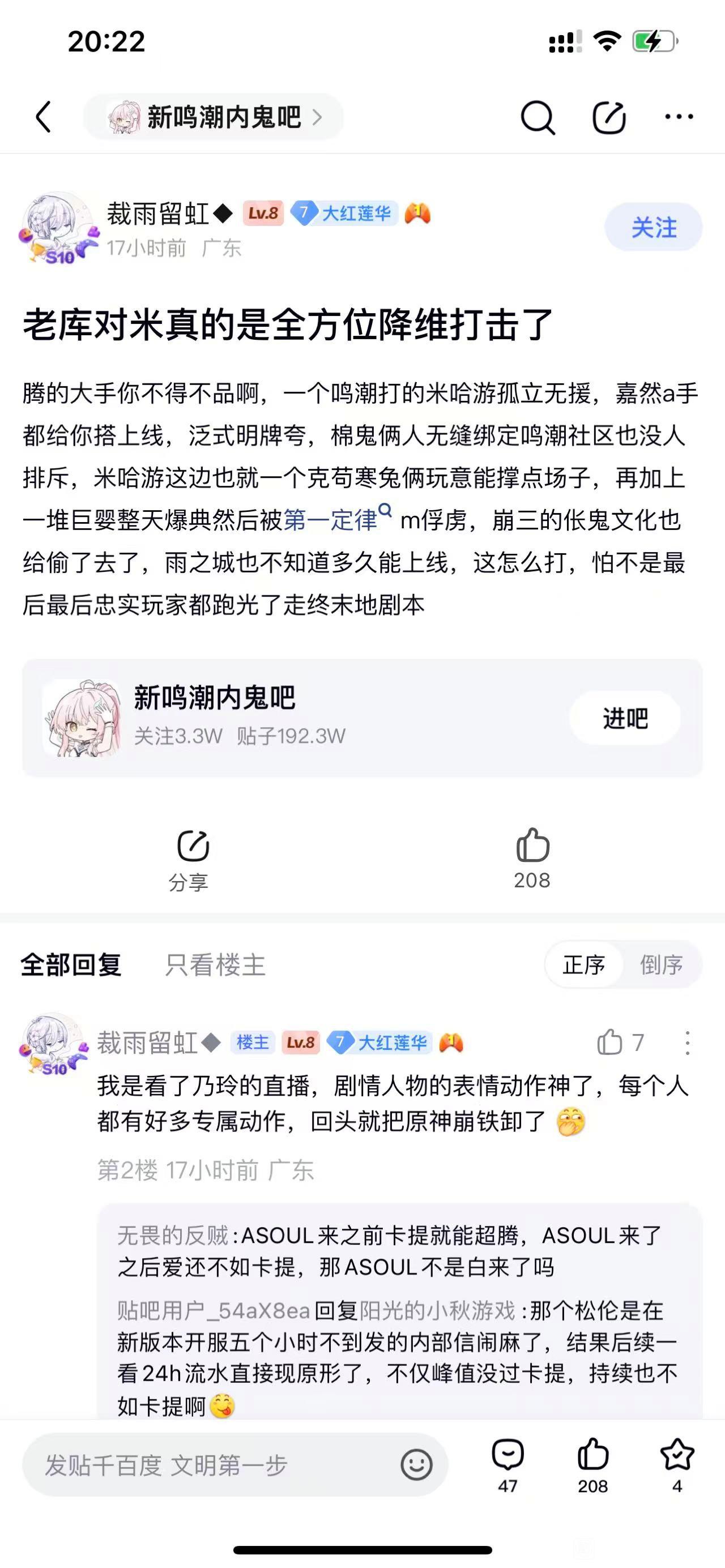
Task: Open the three-dot overflow menu at top
Action: pos(679,116)
